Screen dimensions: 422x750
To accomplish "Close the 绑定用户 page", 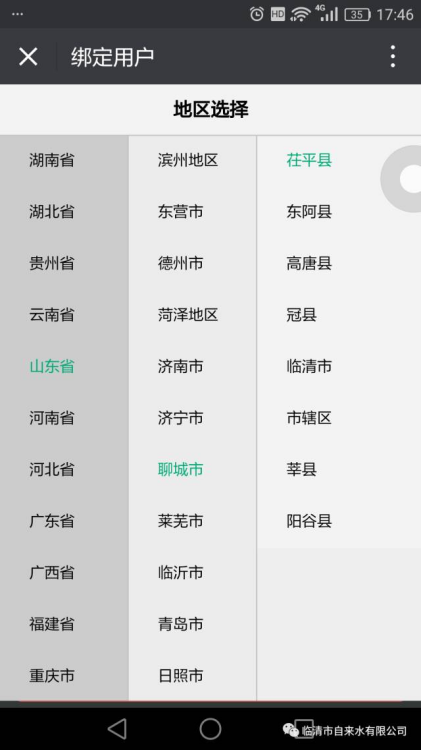I will click(x=28, y=56).
